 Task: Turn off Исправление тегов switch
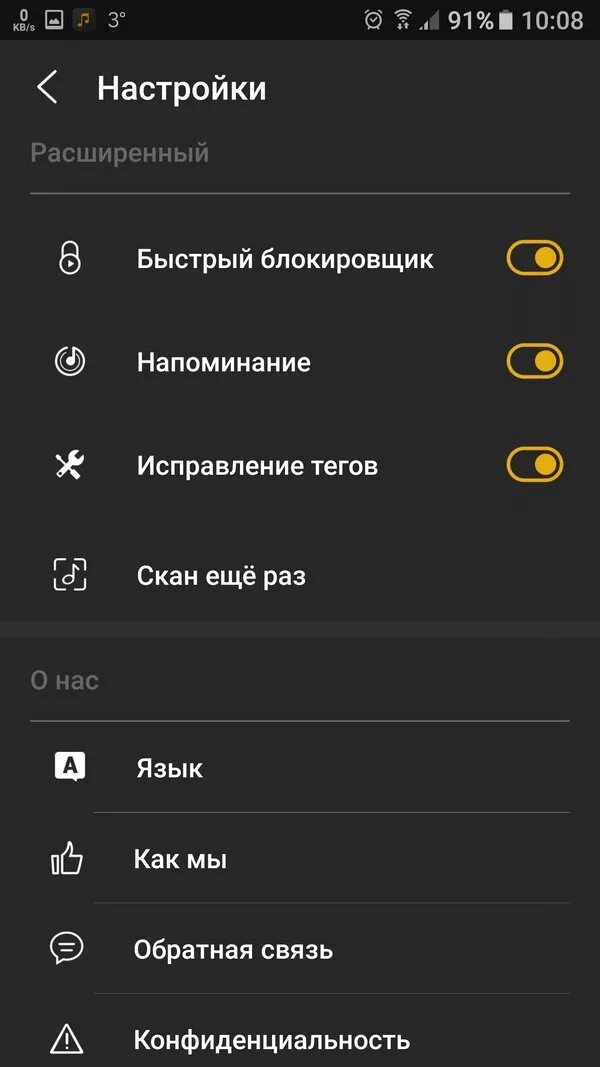pyautogui.click(x=535, y=465)
